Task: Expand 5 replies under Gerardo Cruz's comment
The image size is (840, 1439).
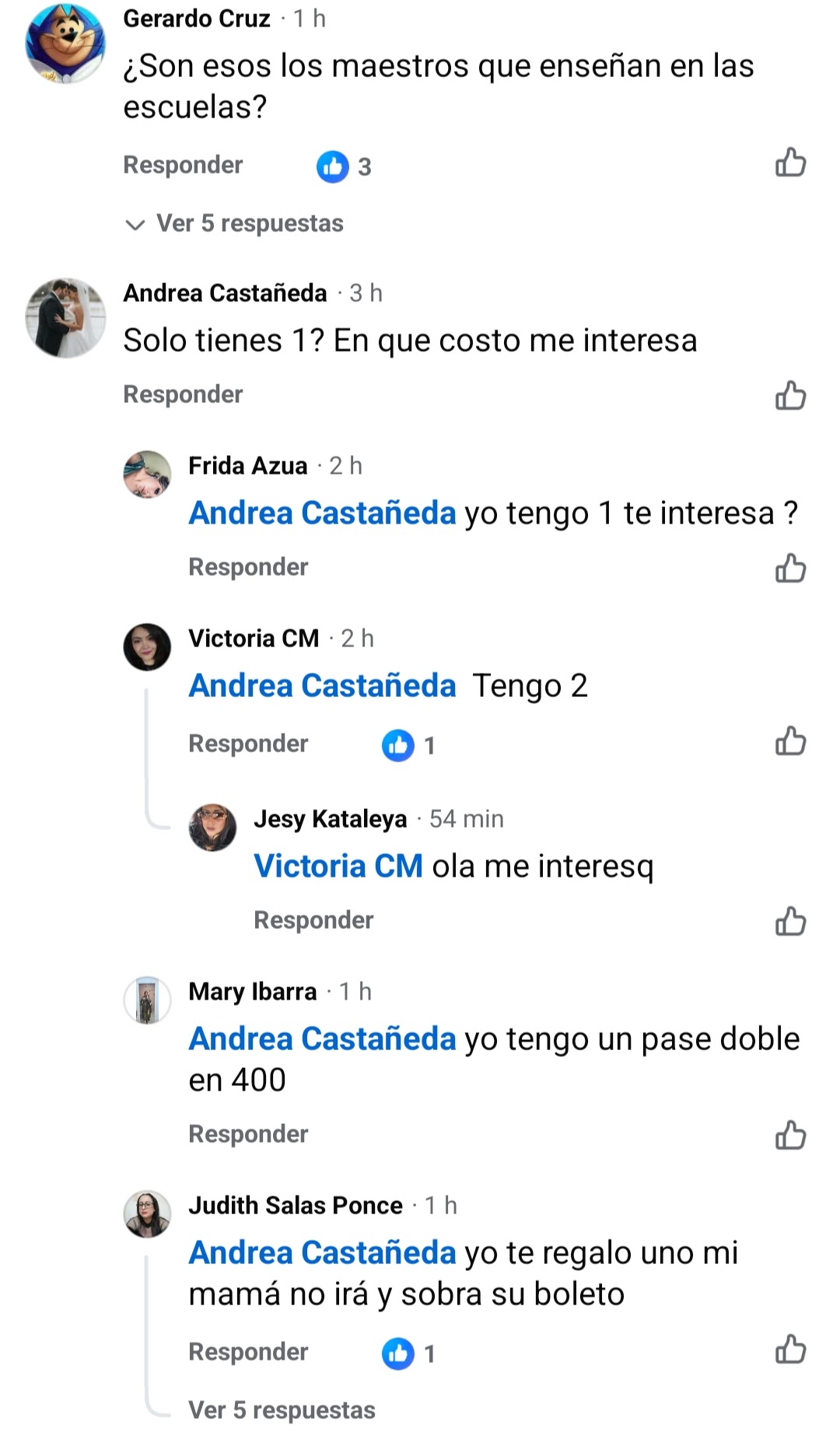Action: pyautogui.click(x=234, y=223)
